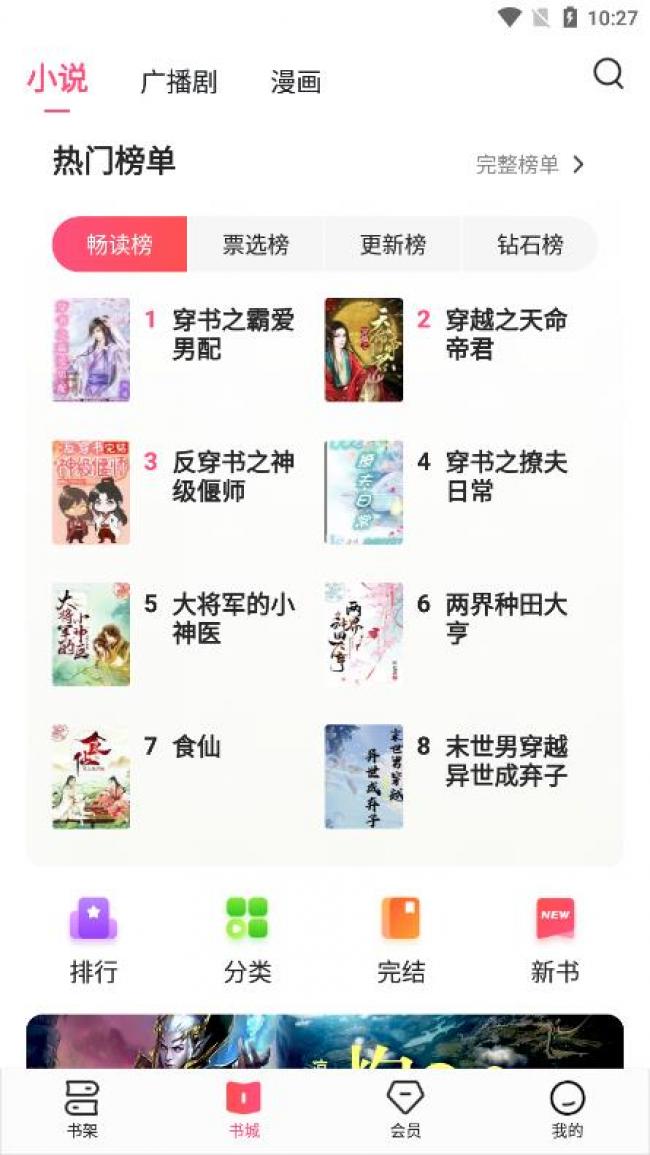Open the novel 大将军的小神医
The width and height of the screenshot is (650, 1155).
pyautogui.click(x=233, y=619)
